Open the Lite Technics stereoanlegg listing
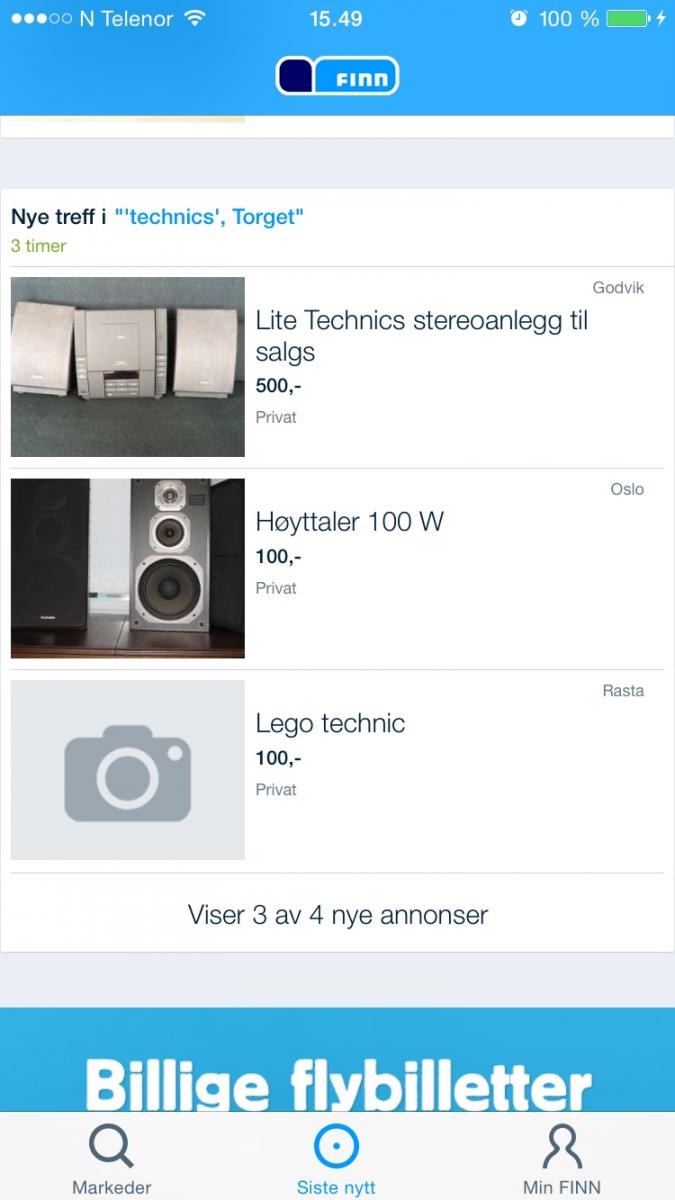Screen dimensions: 675x1200 (421, 336)
